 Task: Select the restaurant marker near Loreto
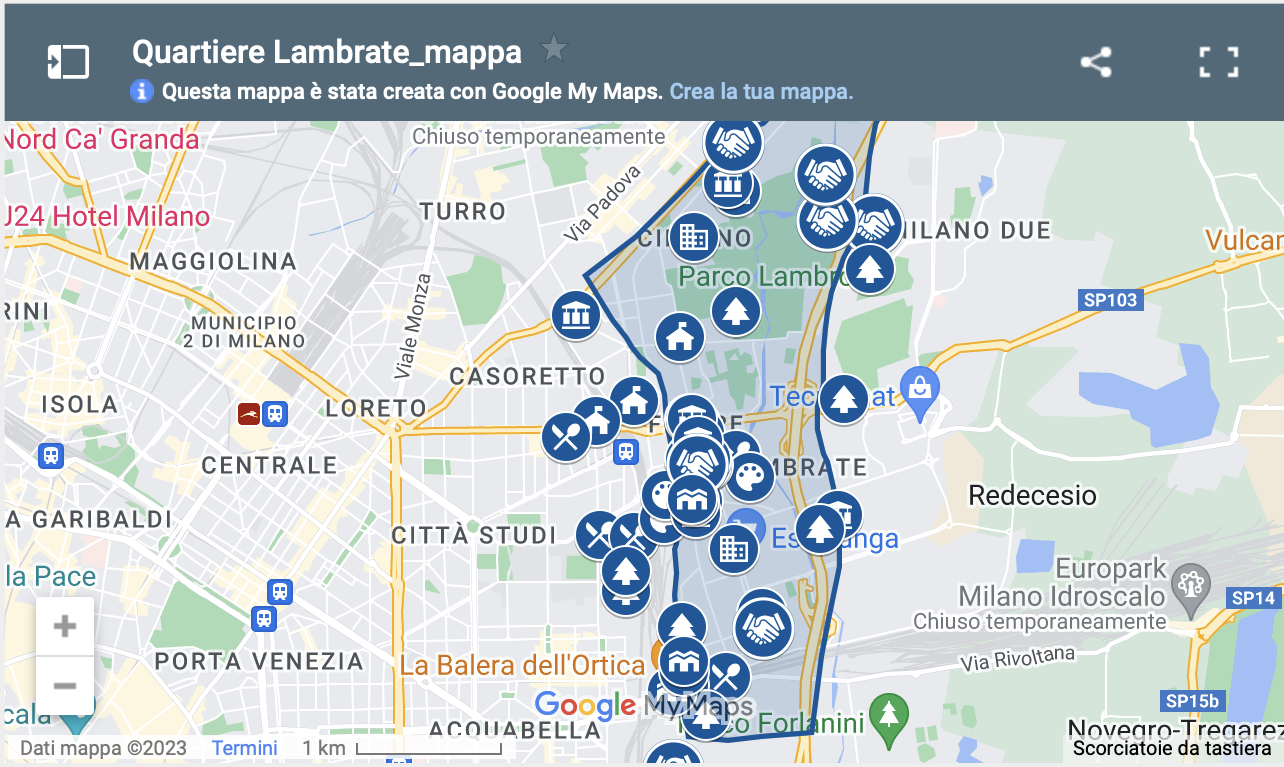coord(566,437)
